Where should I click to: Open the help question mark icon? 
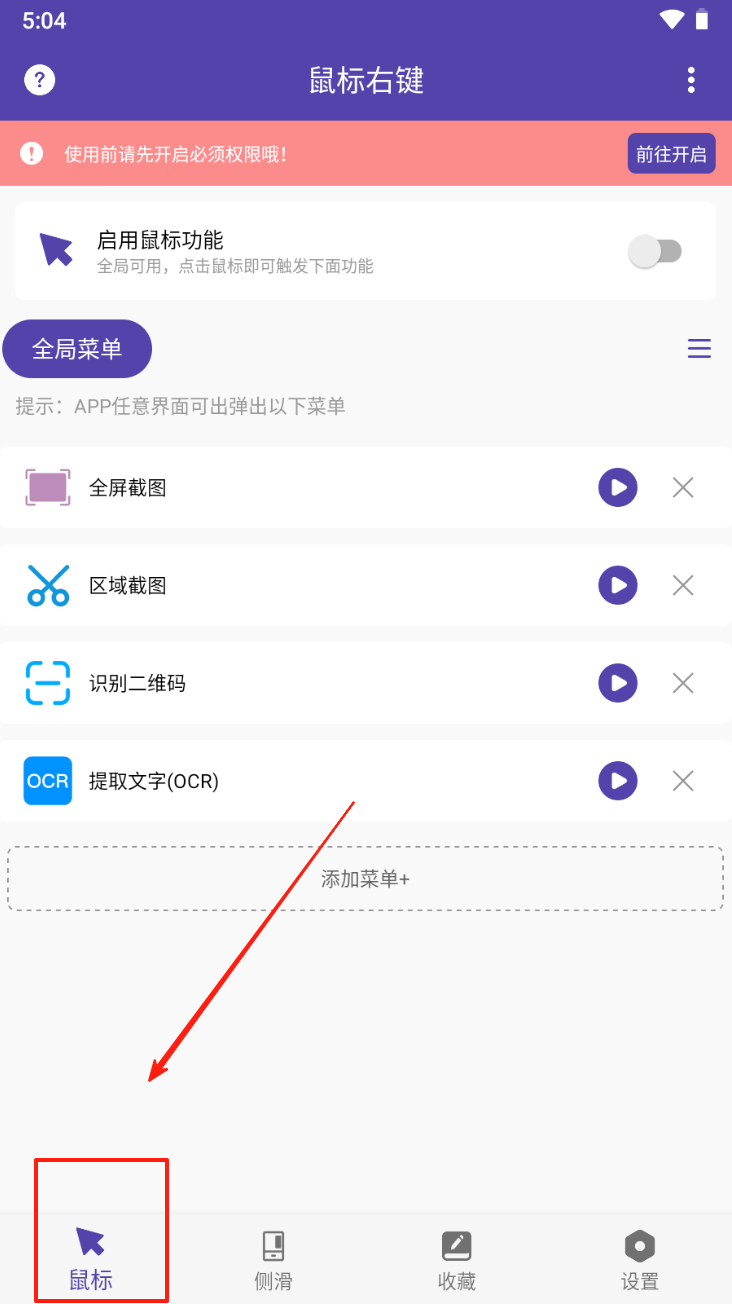[x=40, y=80]
